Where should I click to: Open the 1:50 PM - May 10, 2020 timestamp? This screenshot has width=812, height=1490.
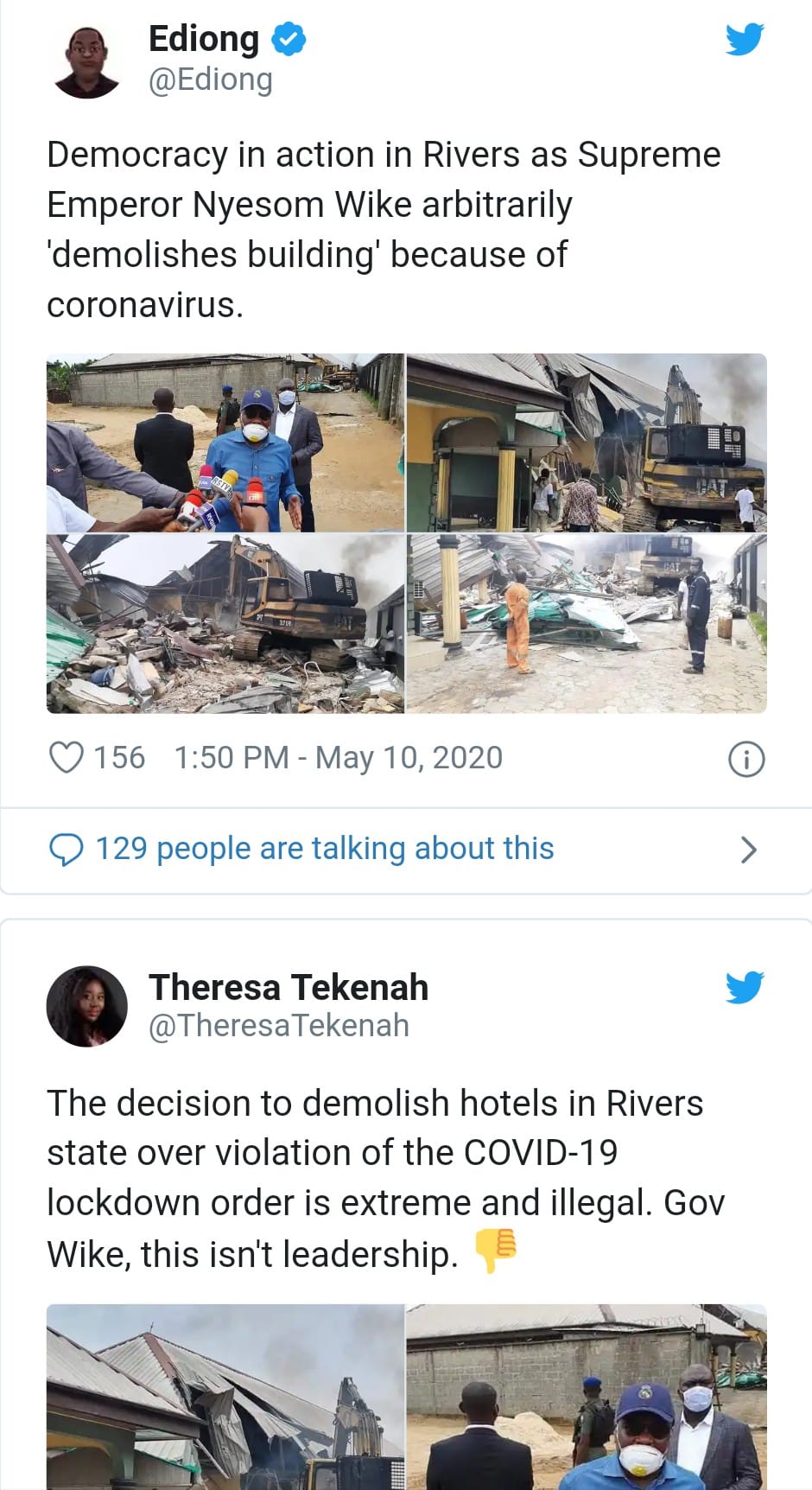(x=338, y=758)
